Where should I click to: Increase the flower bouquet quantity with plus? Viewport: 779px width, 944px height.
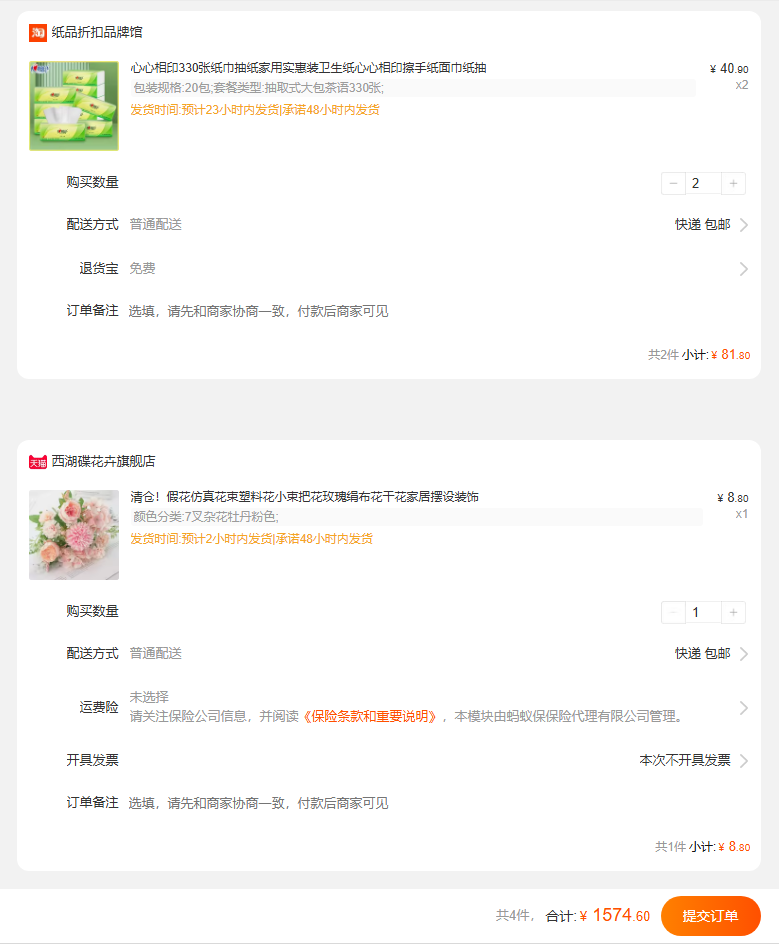[733, 612]
